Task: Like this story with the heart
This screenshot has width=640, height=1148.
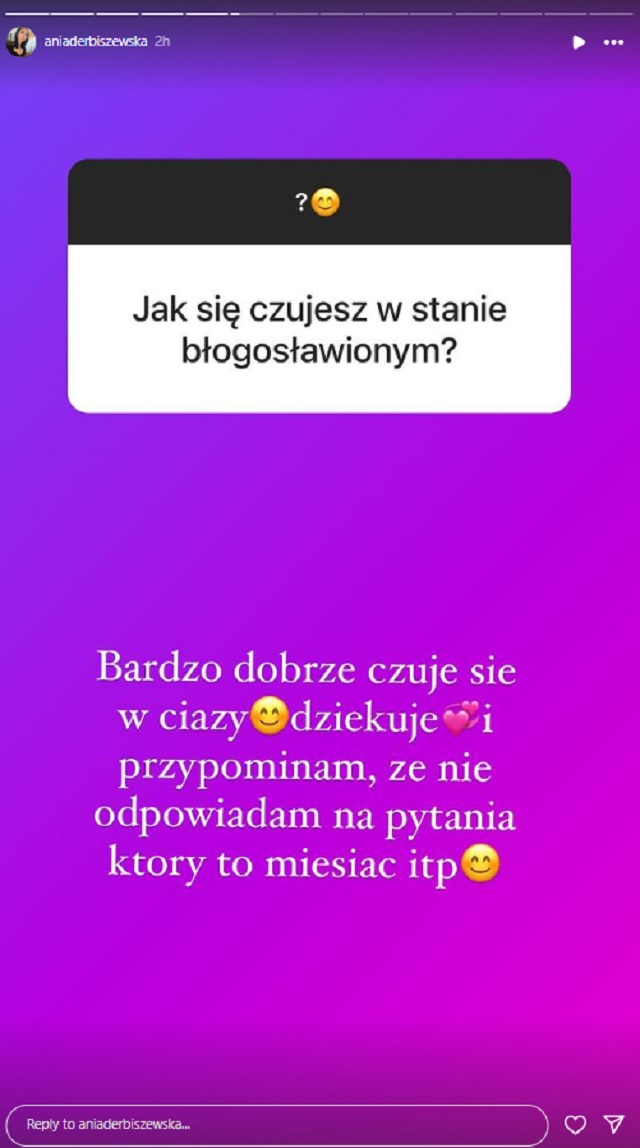Action: click(575, 1124)
